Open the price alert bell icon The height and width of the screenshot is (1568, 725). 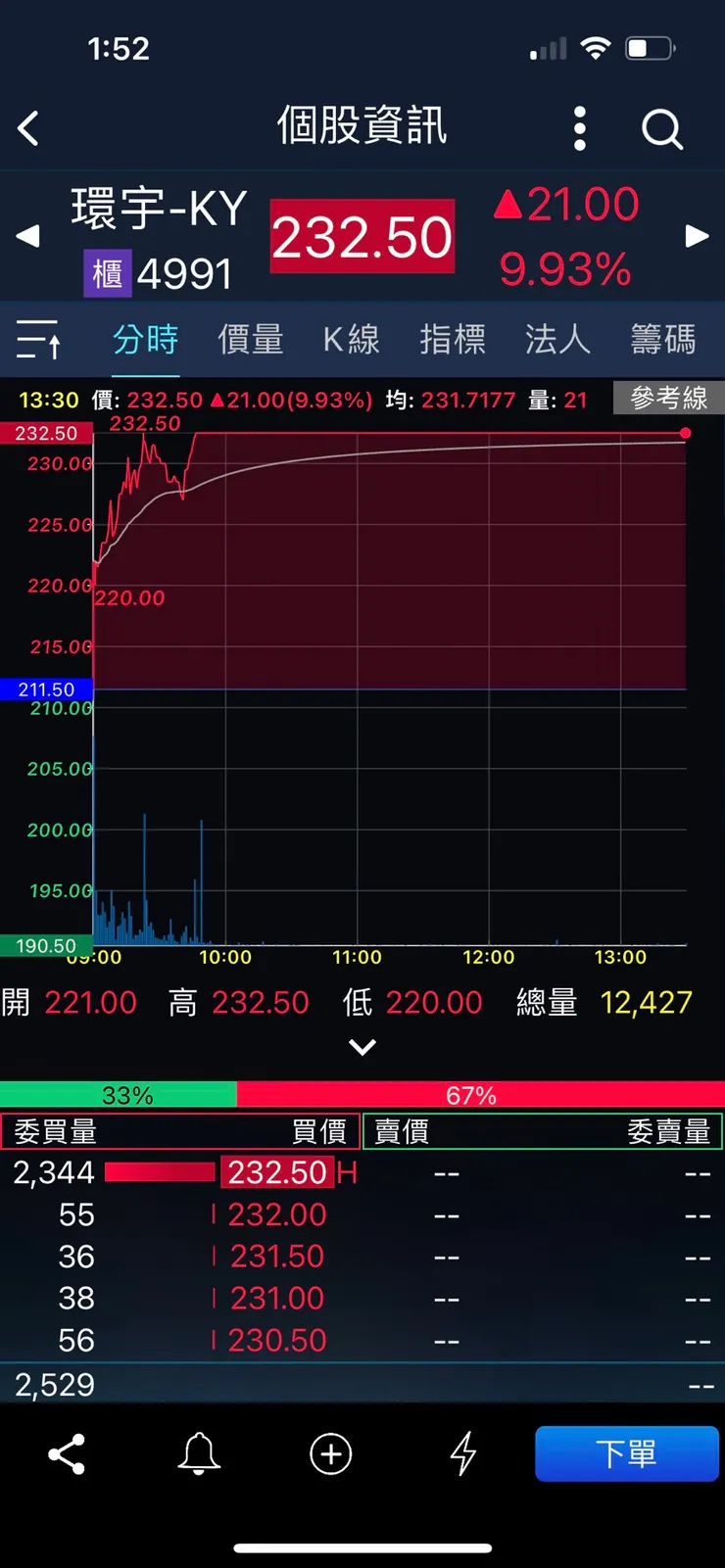199,1453
